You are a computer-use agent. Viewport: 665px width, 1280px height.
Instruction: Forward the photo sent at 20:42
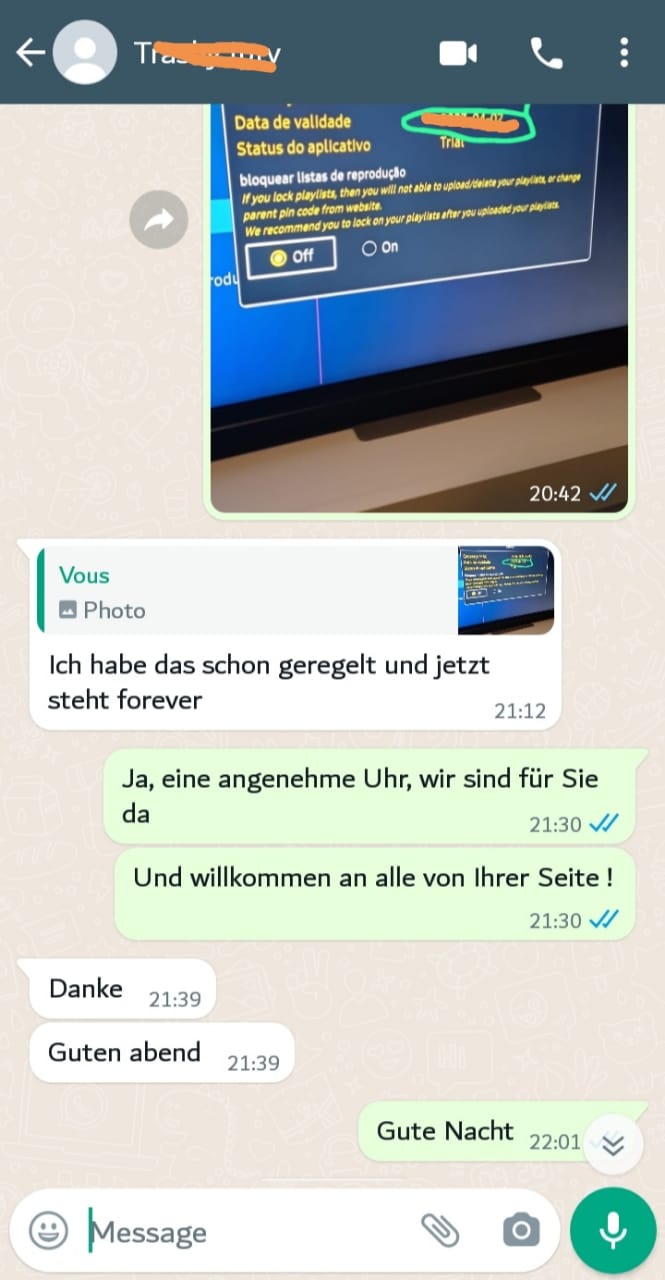(158, 221)
